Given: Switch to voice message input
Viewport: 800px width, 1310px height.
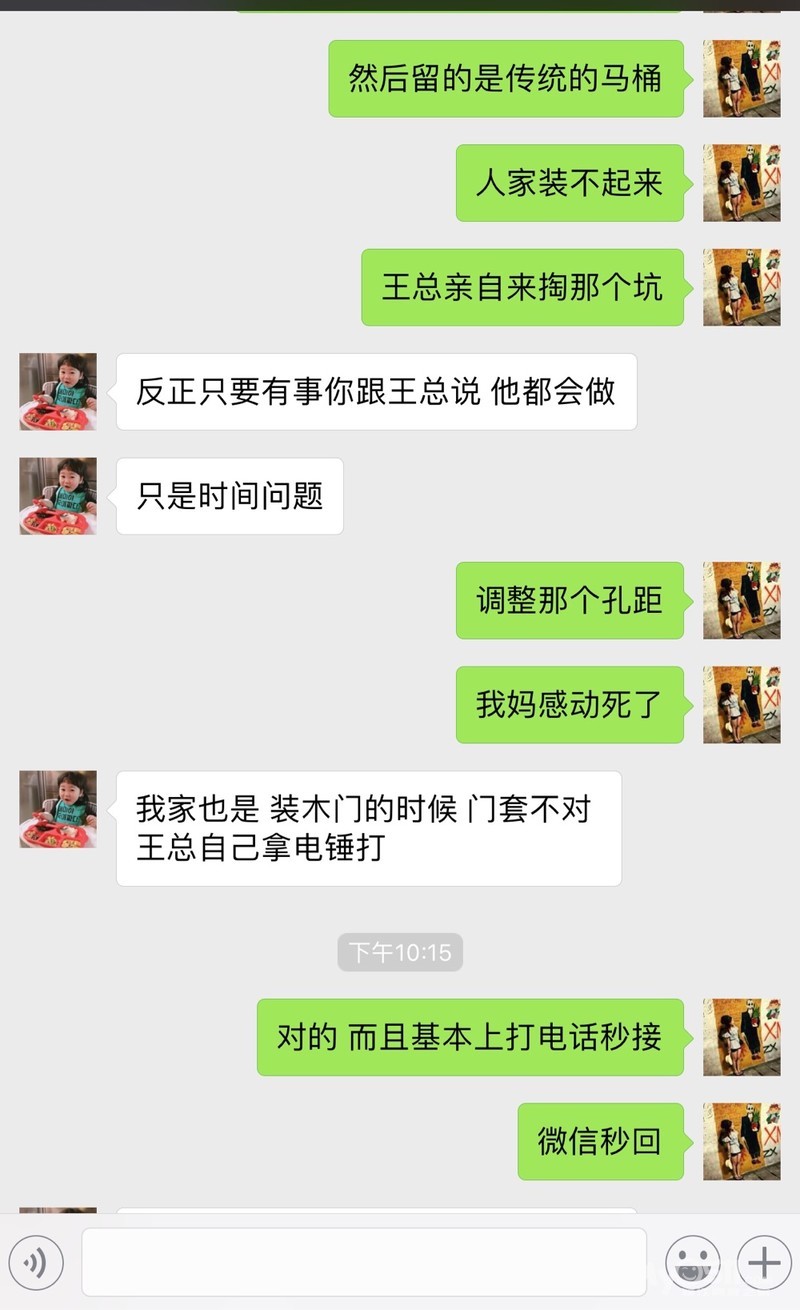Looking at the screenshot, I should (x=36, y=1263).
